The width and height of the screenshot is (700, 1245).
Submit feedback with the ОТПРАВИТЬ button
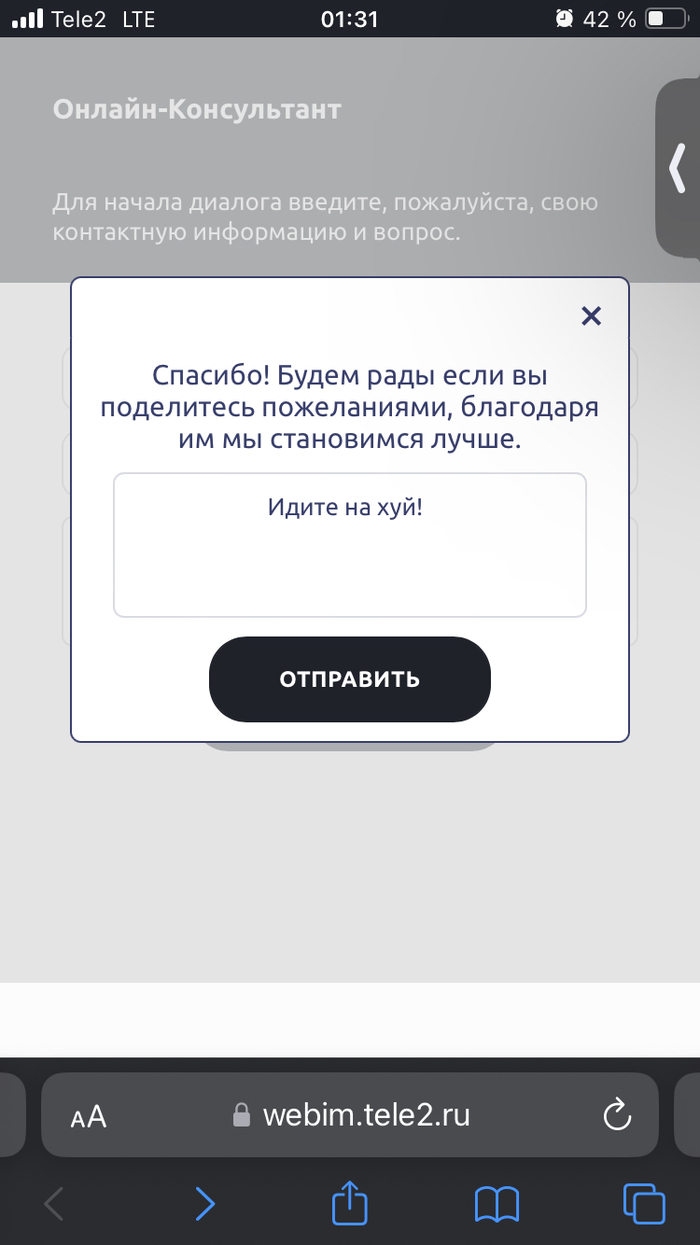[349, 679]
